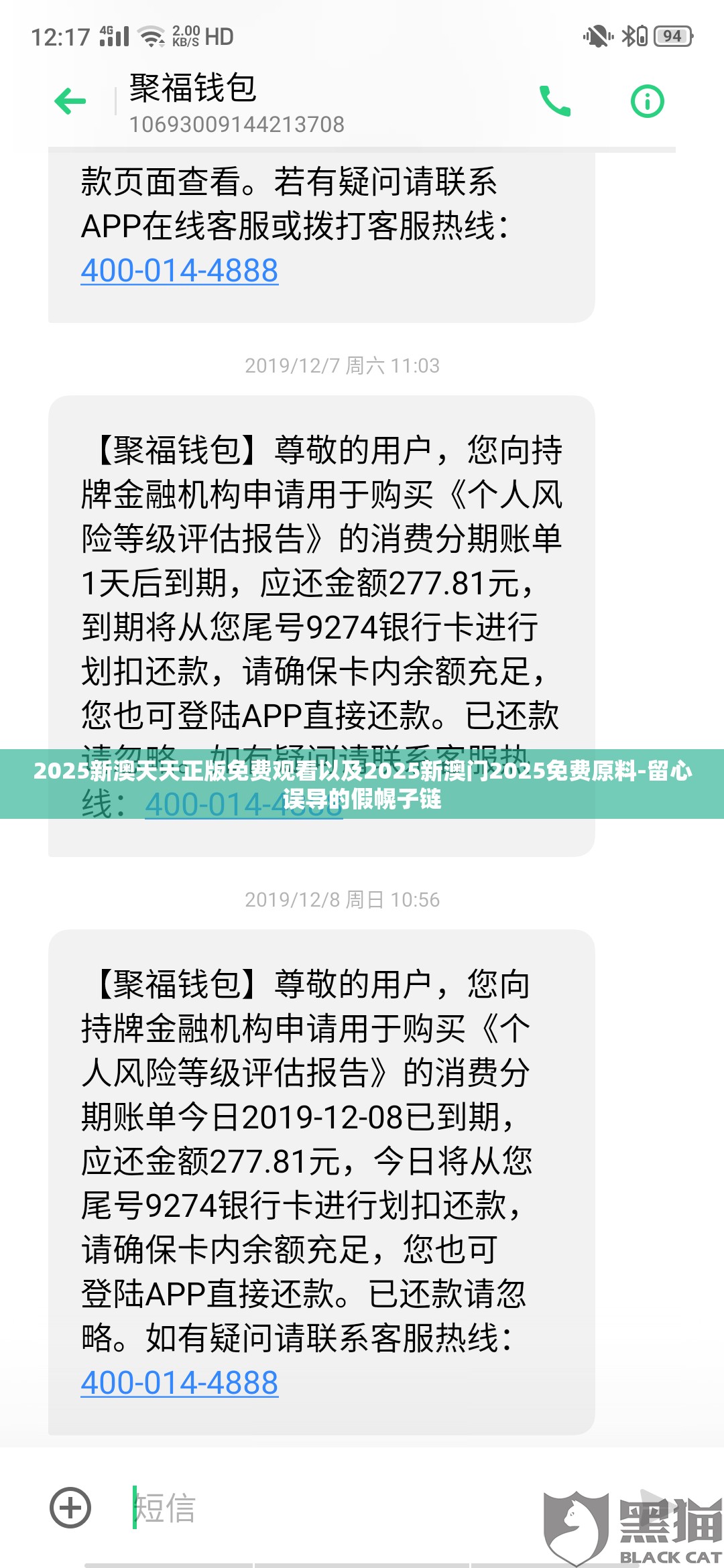Tap the 400-014-4888 link in the top message
Screen dimensions: 724x1568
pos(179,271)
